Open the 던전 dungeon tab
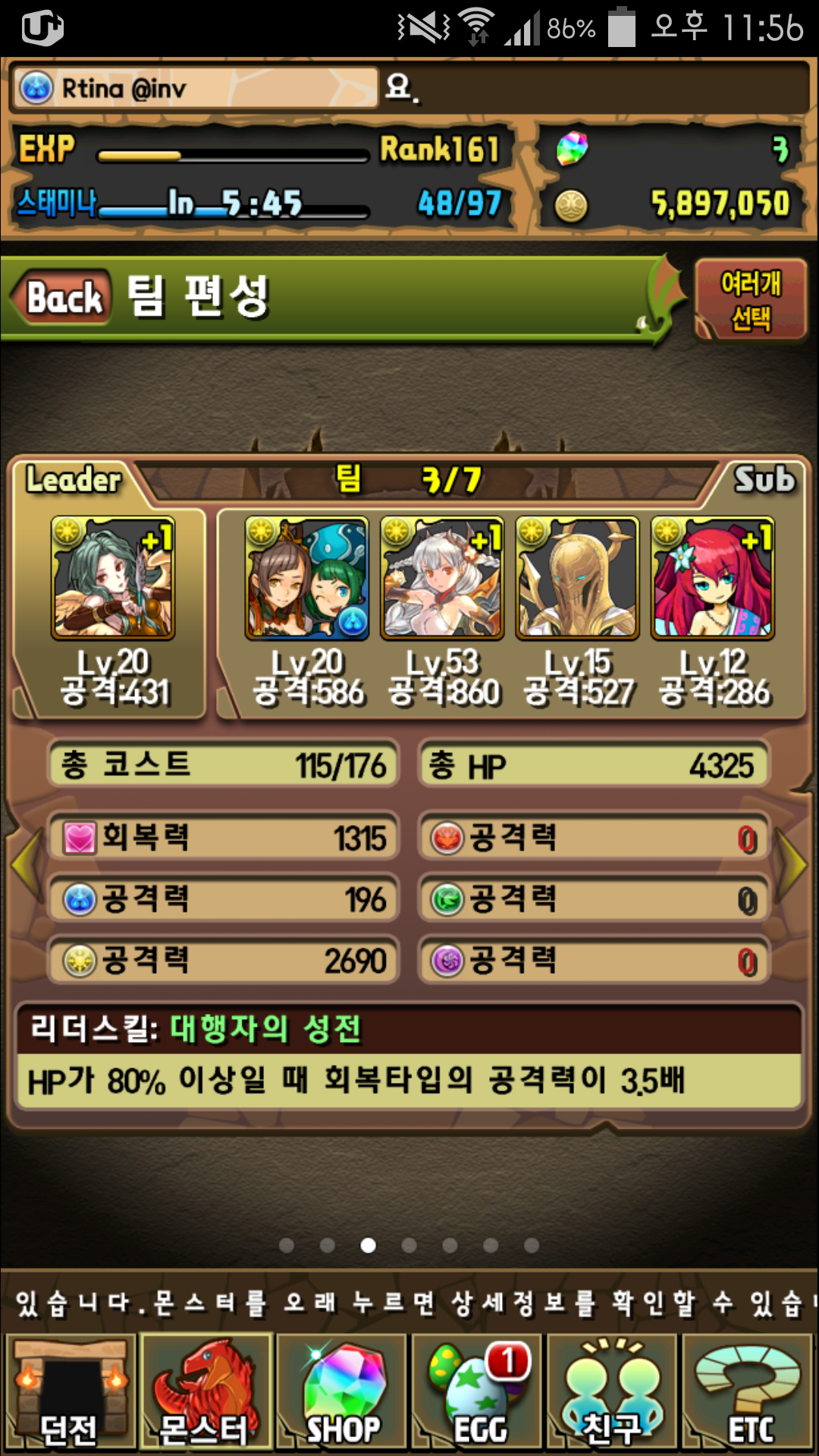This screenshot has height=1456, width=819. pos(70,1392)
